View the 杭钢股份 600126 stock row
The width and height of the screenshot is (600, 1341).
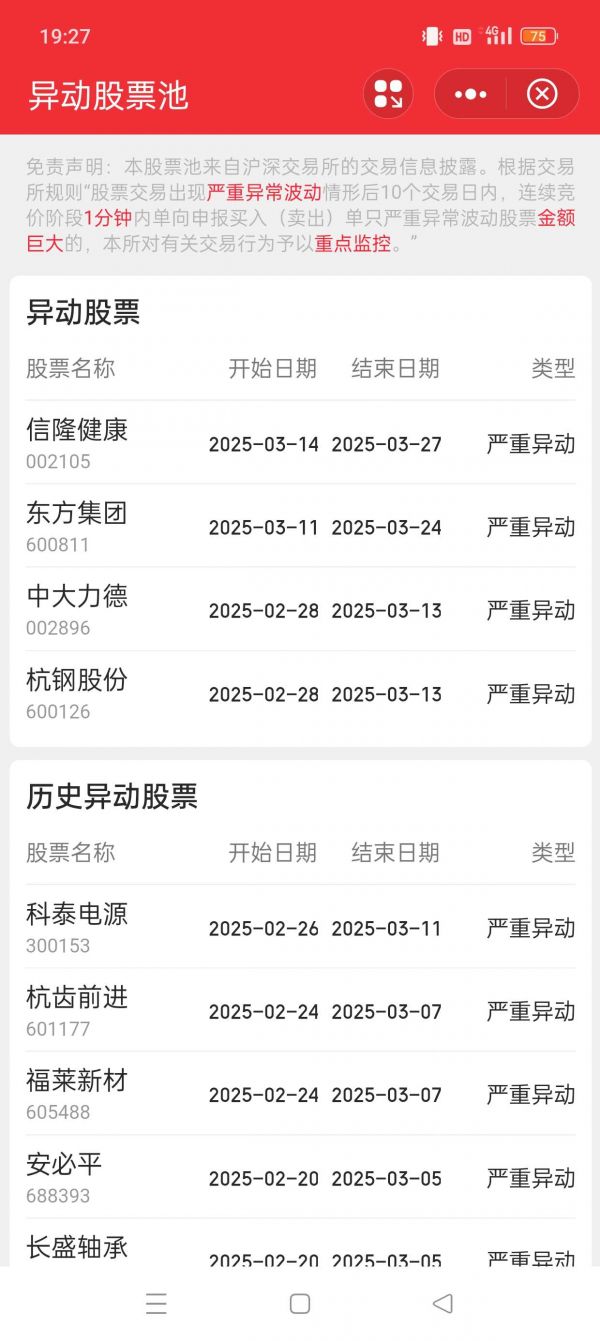click(x=300, y=693)
